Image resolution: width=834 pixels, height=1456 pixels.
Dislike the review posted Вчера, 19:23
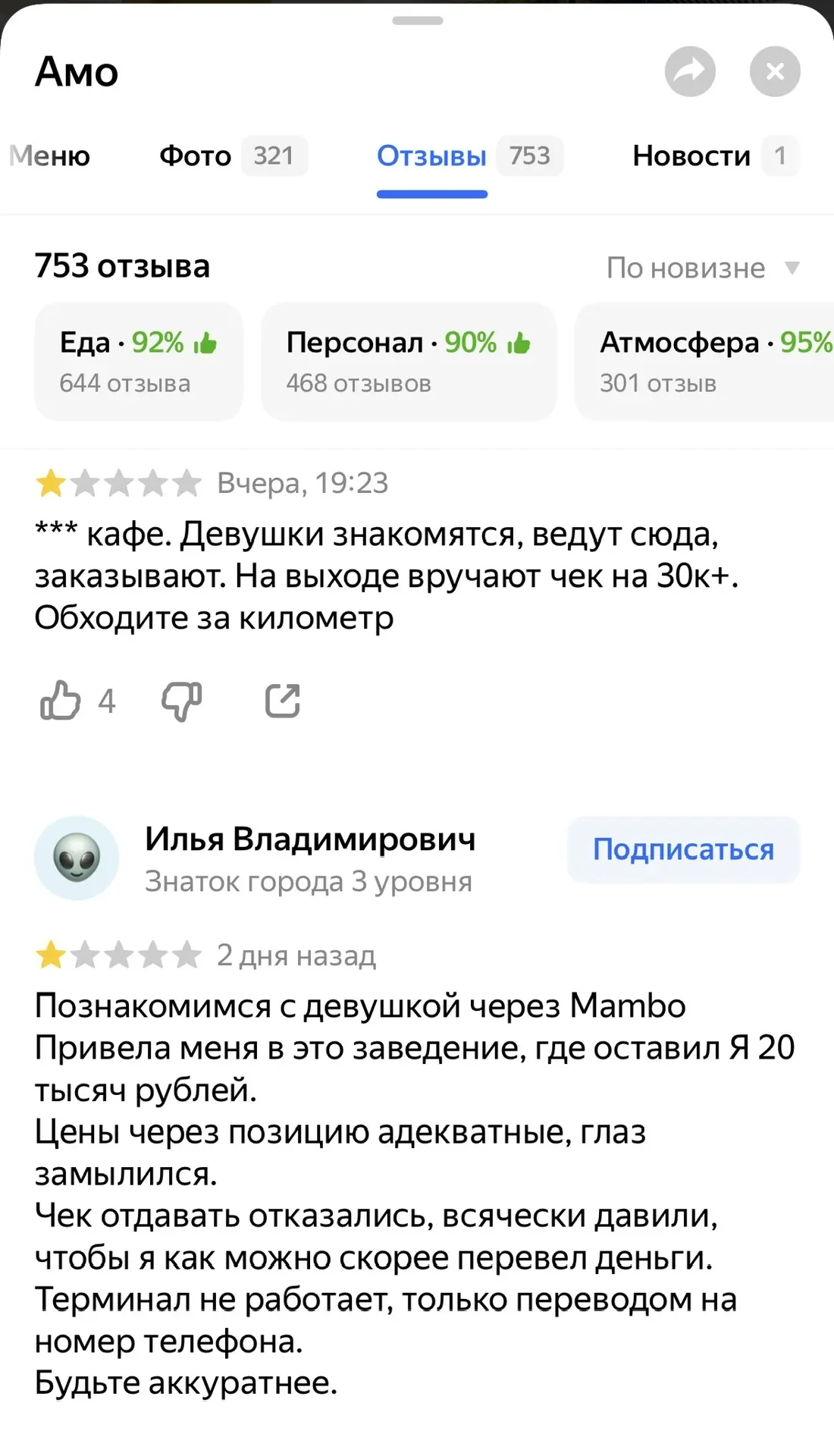click(182, 700)
